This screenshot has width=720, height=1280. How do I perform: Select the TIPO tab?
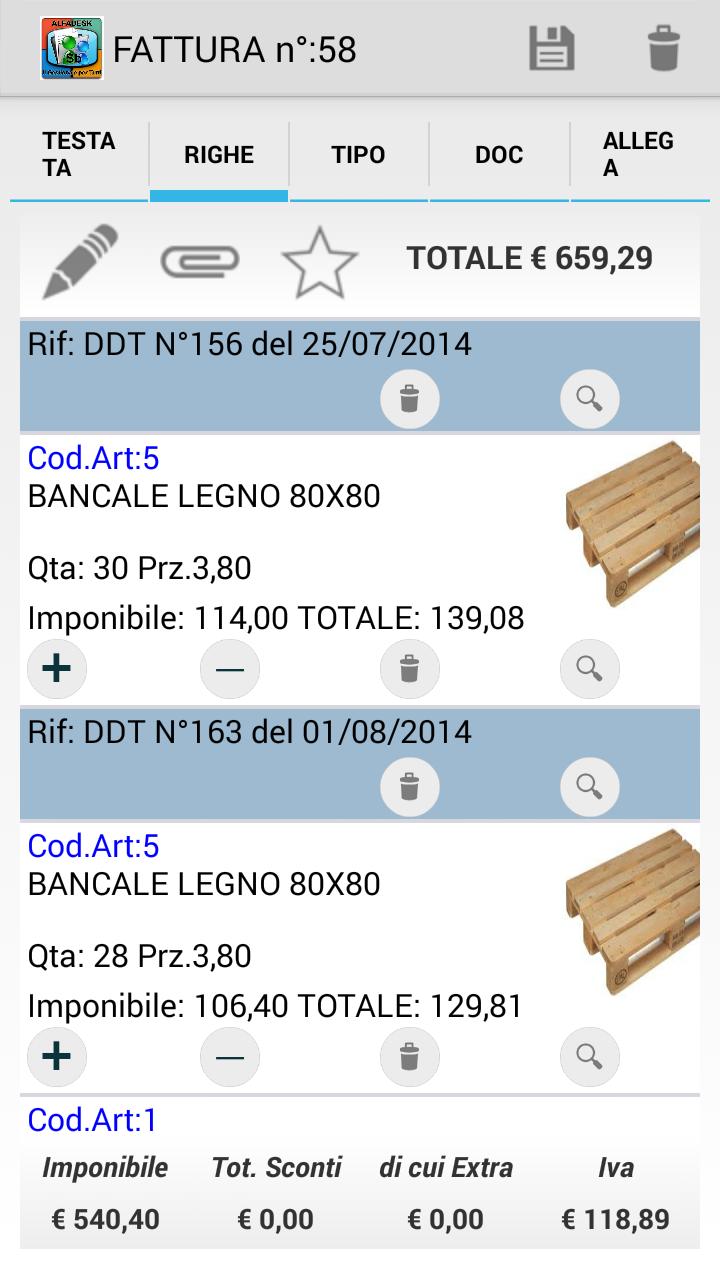tap(358, 155)
